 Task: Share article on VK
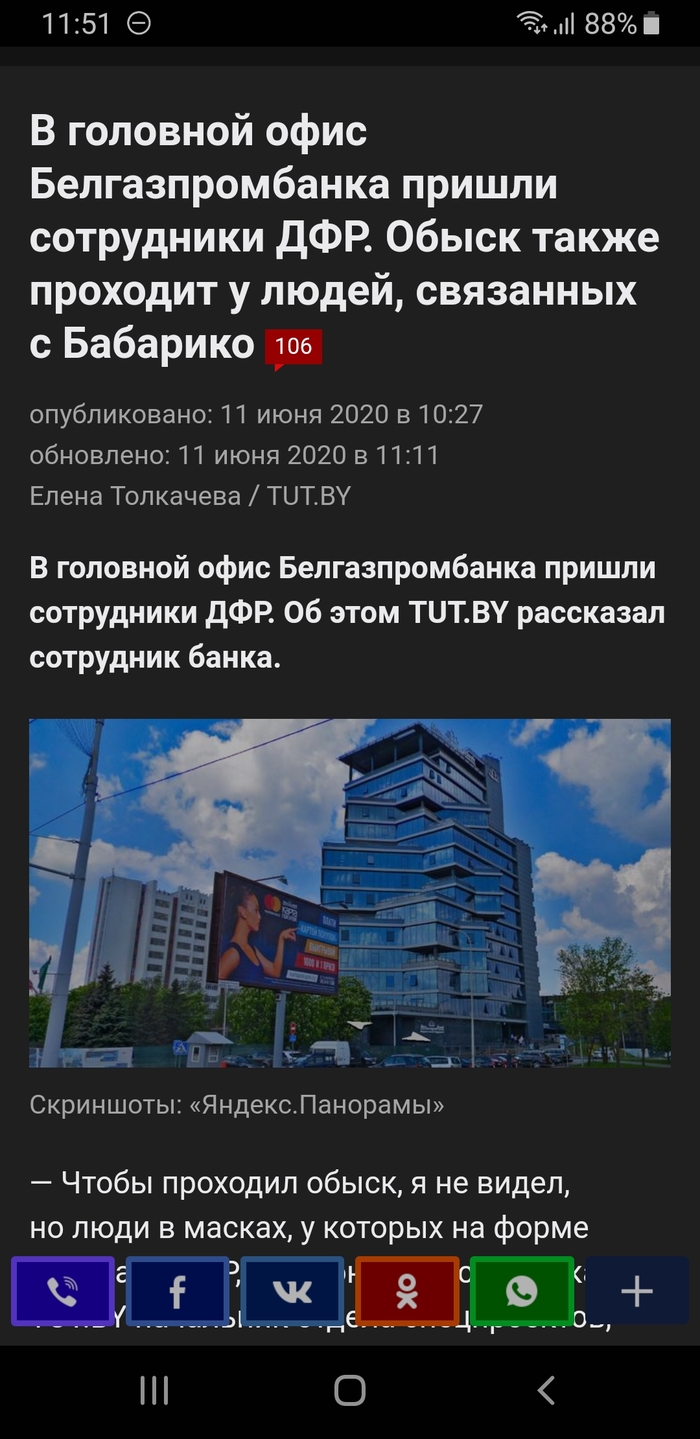[292, 1291]
